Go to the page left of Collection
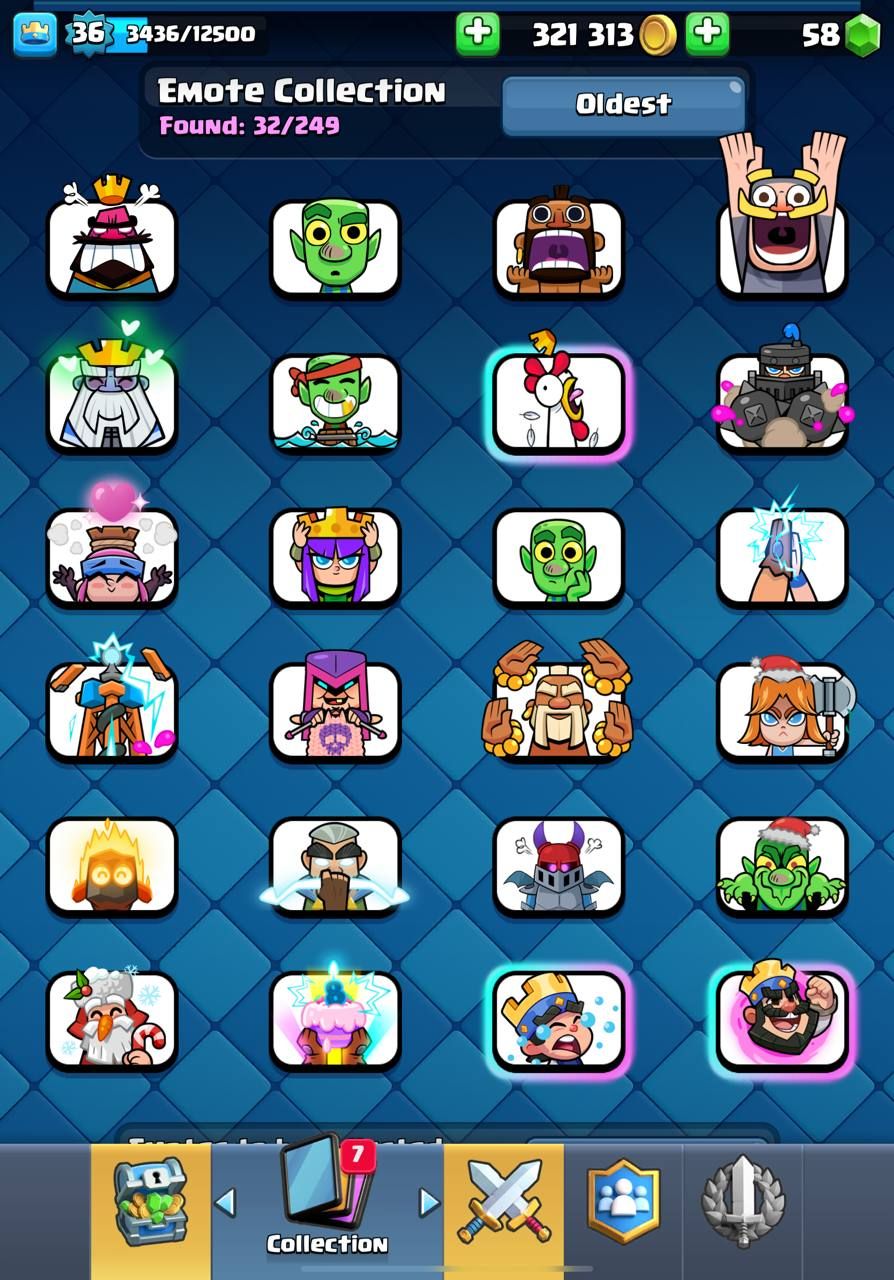Viewport: 894px width, 1280px height. 226,1202
